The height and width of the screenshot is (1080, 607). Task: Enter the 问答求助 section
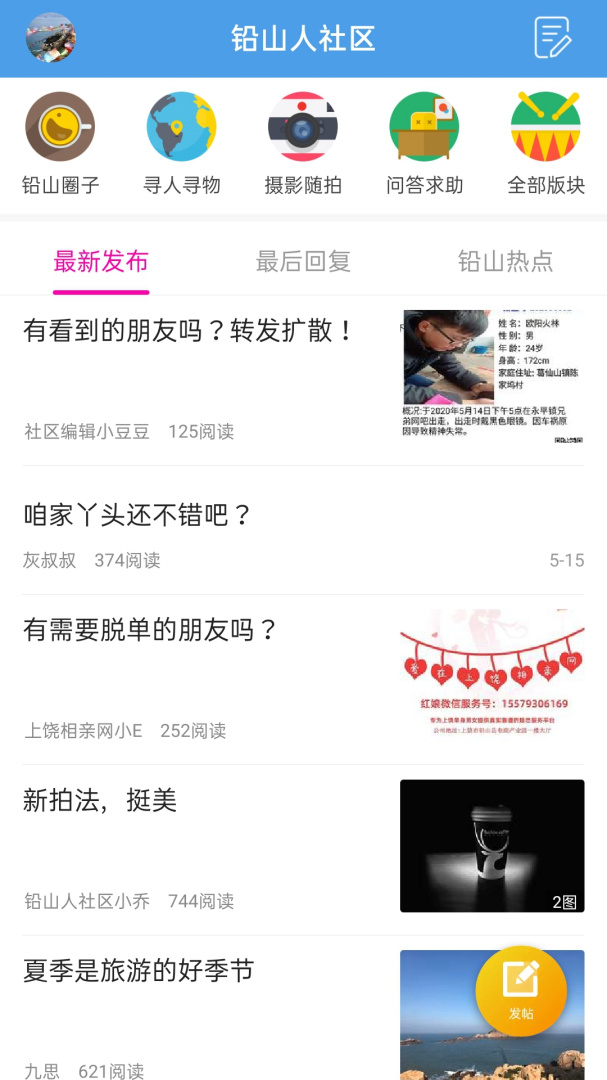click(x=425, y=143)
